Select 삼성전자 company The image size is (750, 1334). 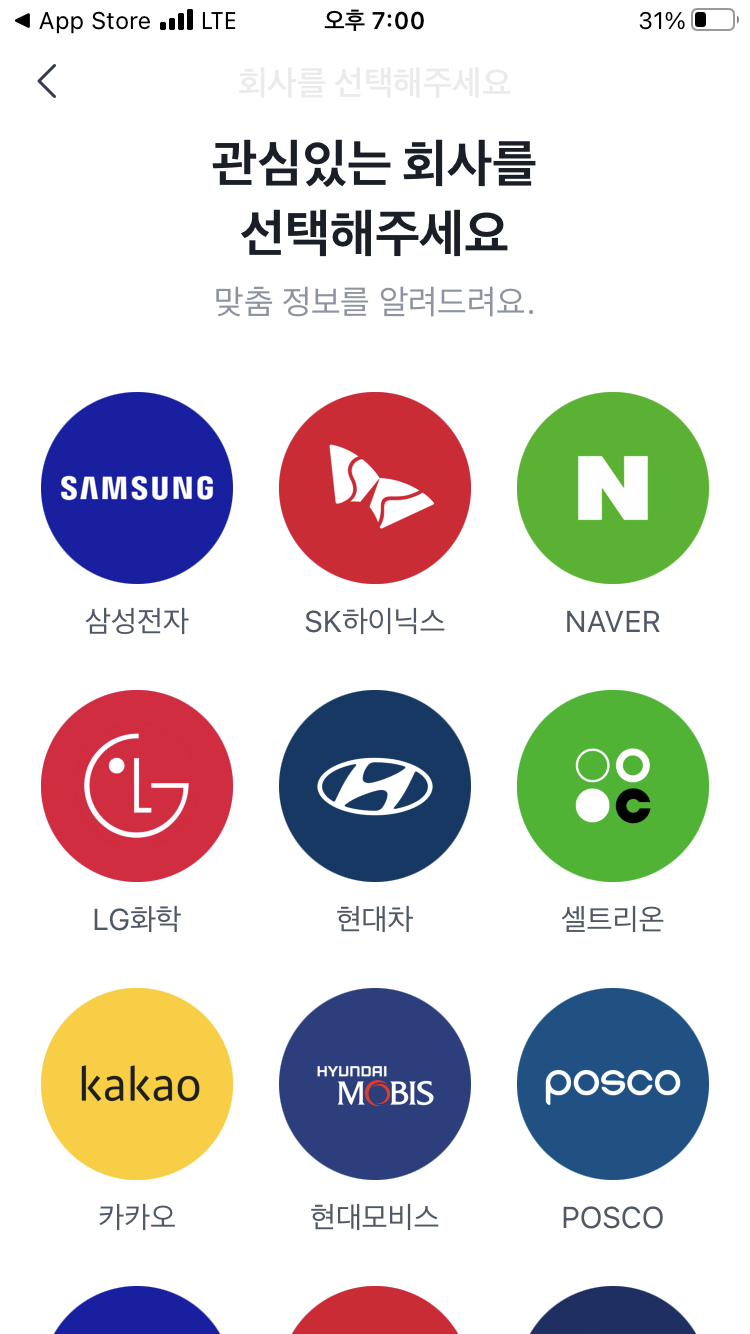click(137, 488)
